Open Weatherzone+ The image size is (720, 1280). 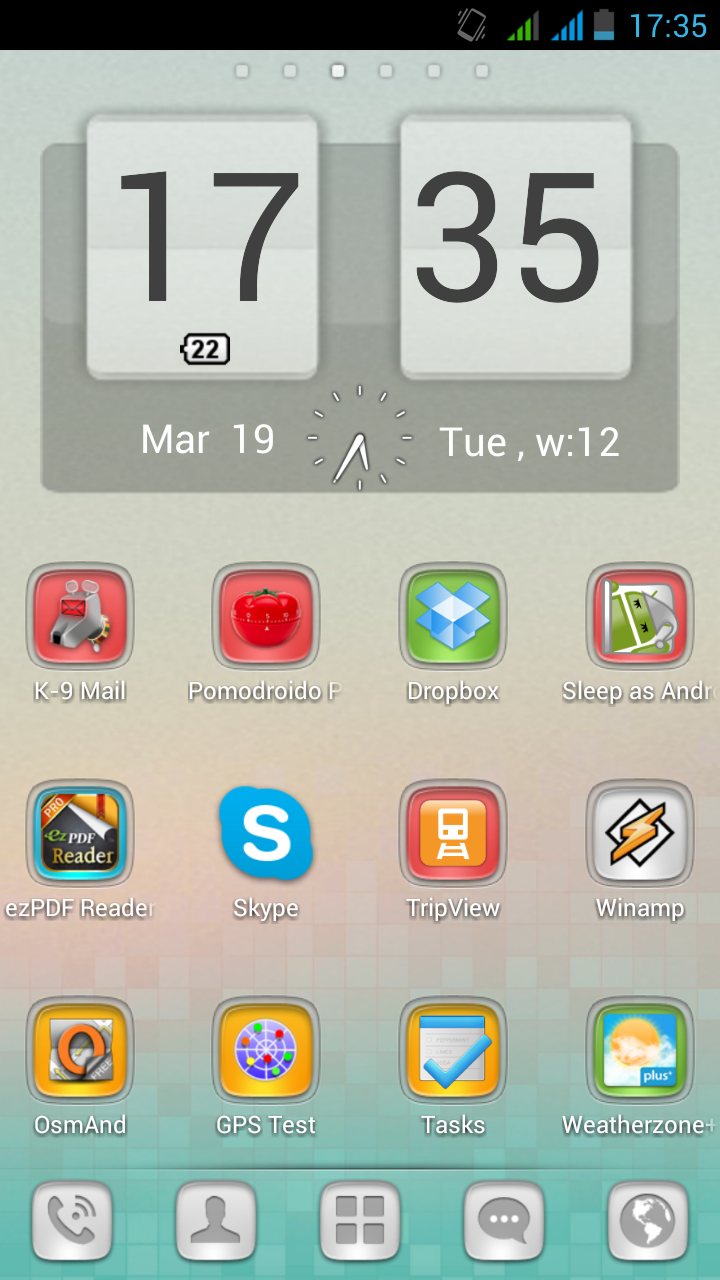click(x=640, y=1051)
